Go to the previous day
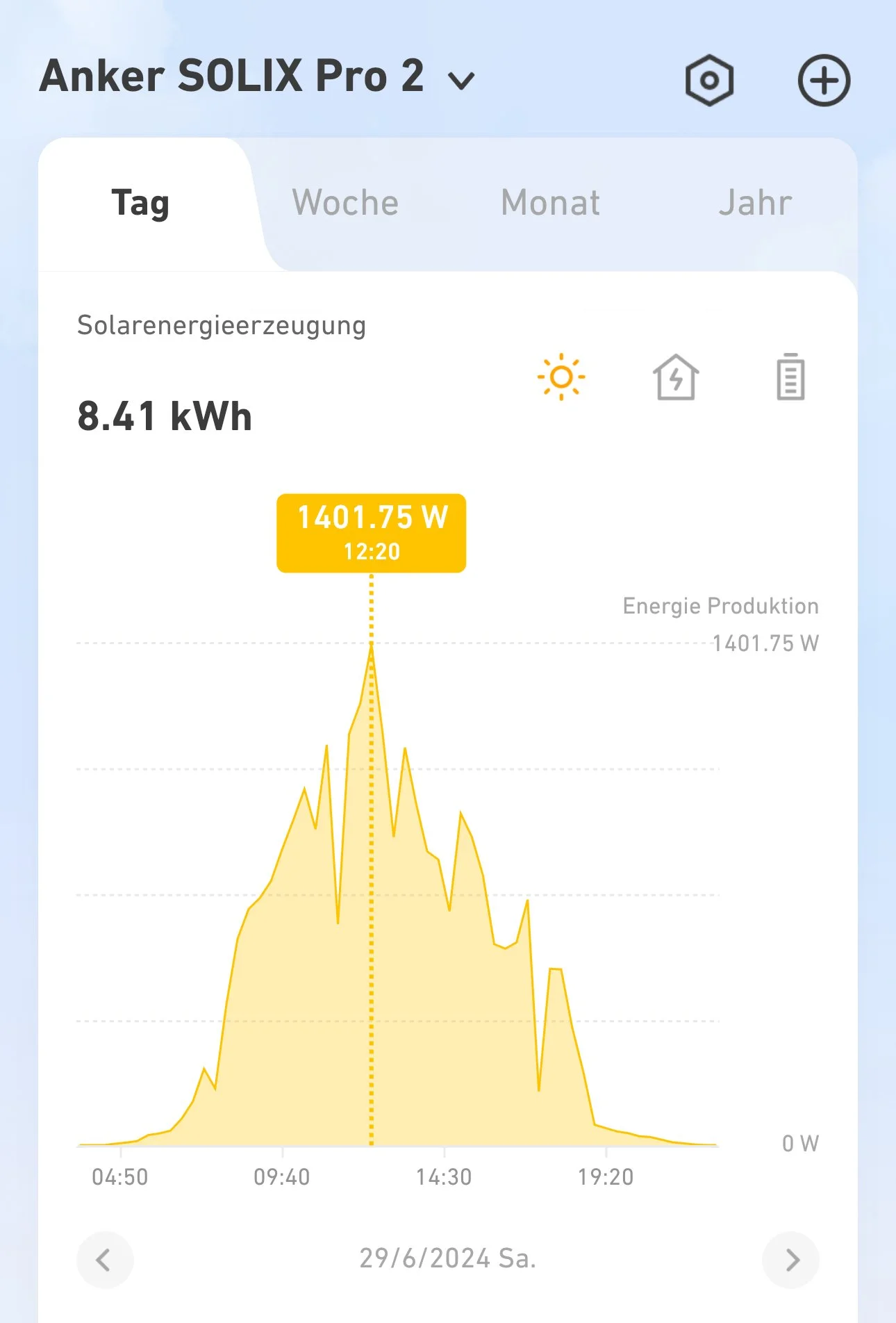This screenshot has width=896, height=1323. coord(104,1260)
